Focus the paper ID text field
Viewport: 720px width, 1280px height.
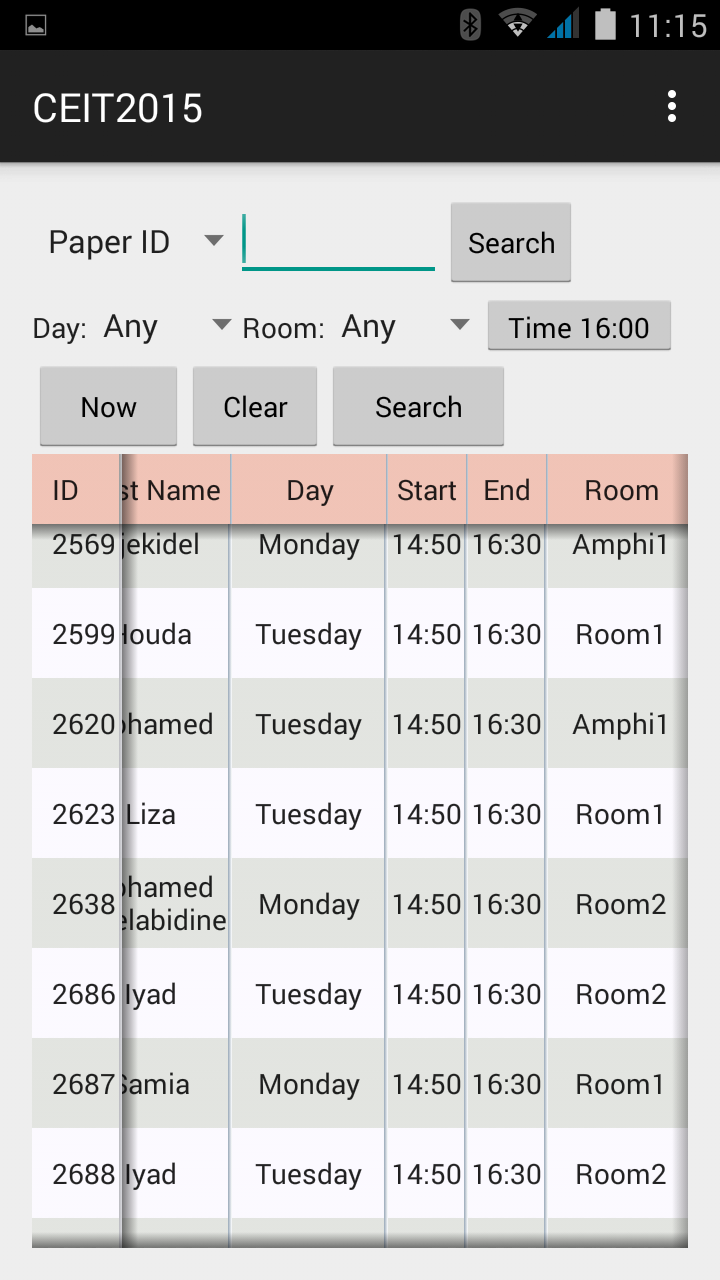pos(338,242)
